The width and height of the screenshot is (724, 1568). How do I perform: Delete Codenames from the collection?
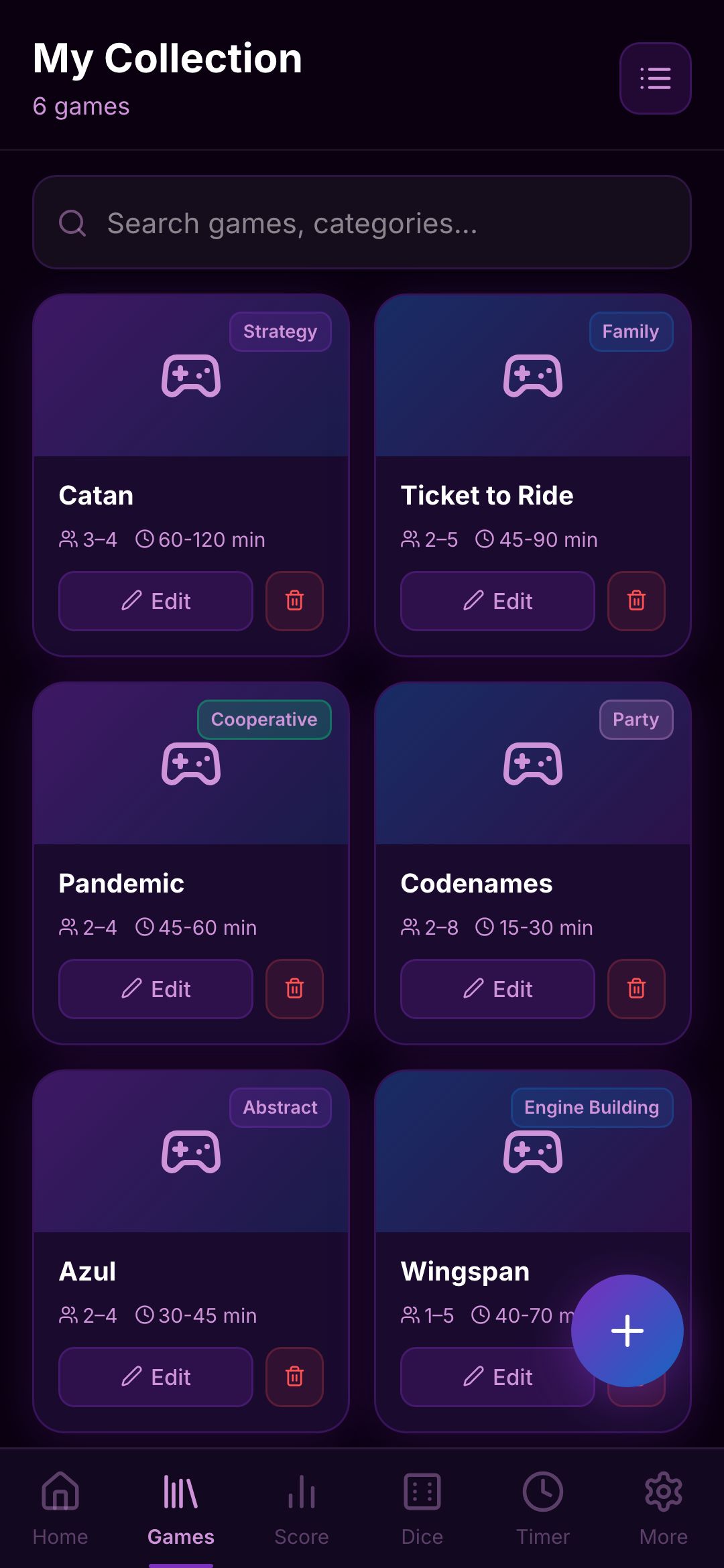[636, 989]
